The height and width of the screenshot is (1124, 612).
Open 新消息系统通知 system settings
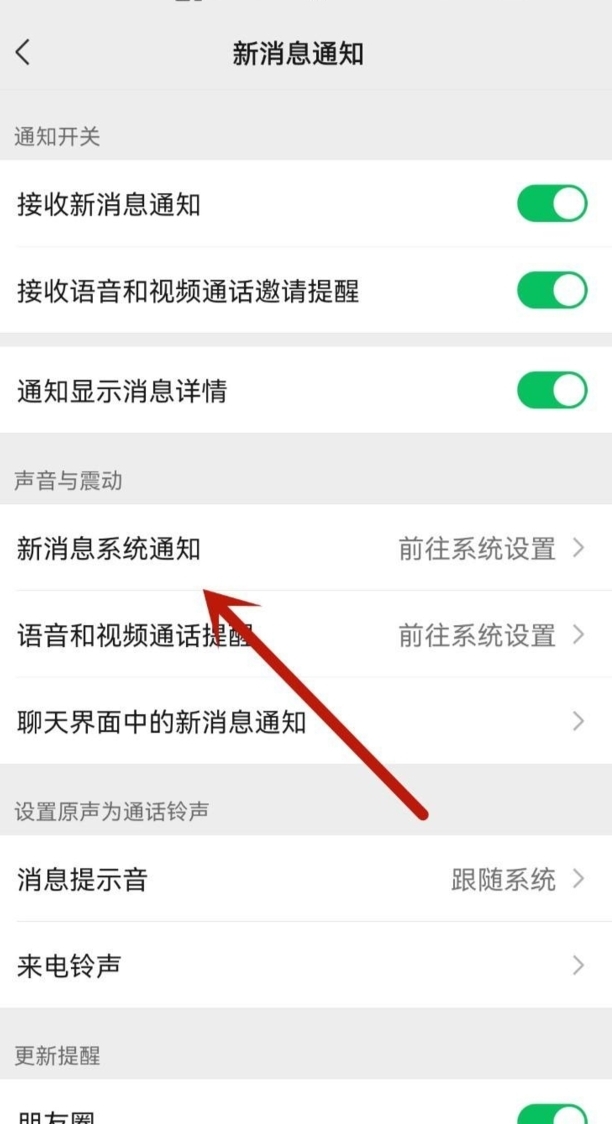(306, 548)
